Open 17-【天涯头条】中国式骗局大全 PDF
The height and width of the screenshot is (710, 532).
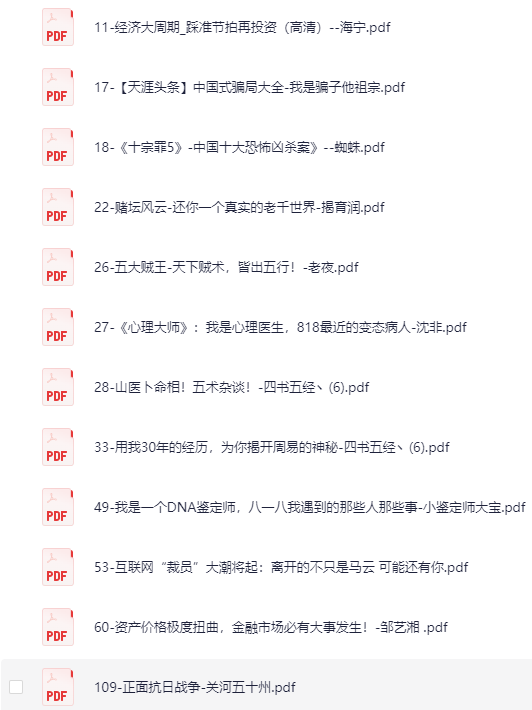pos(249,87)
